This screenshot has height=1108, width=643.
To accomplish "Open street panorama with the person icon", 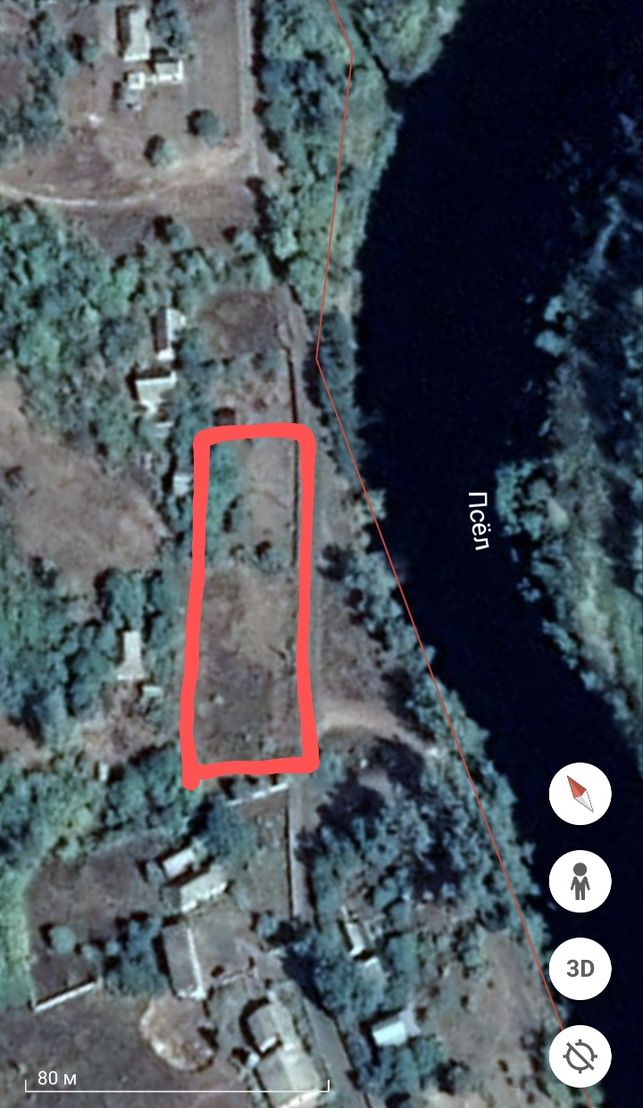I will (580, 881).
